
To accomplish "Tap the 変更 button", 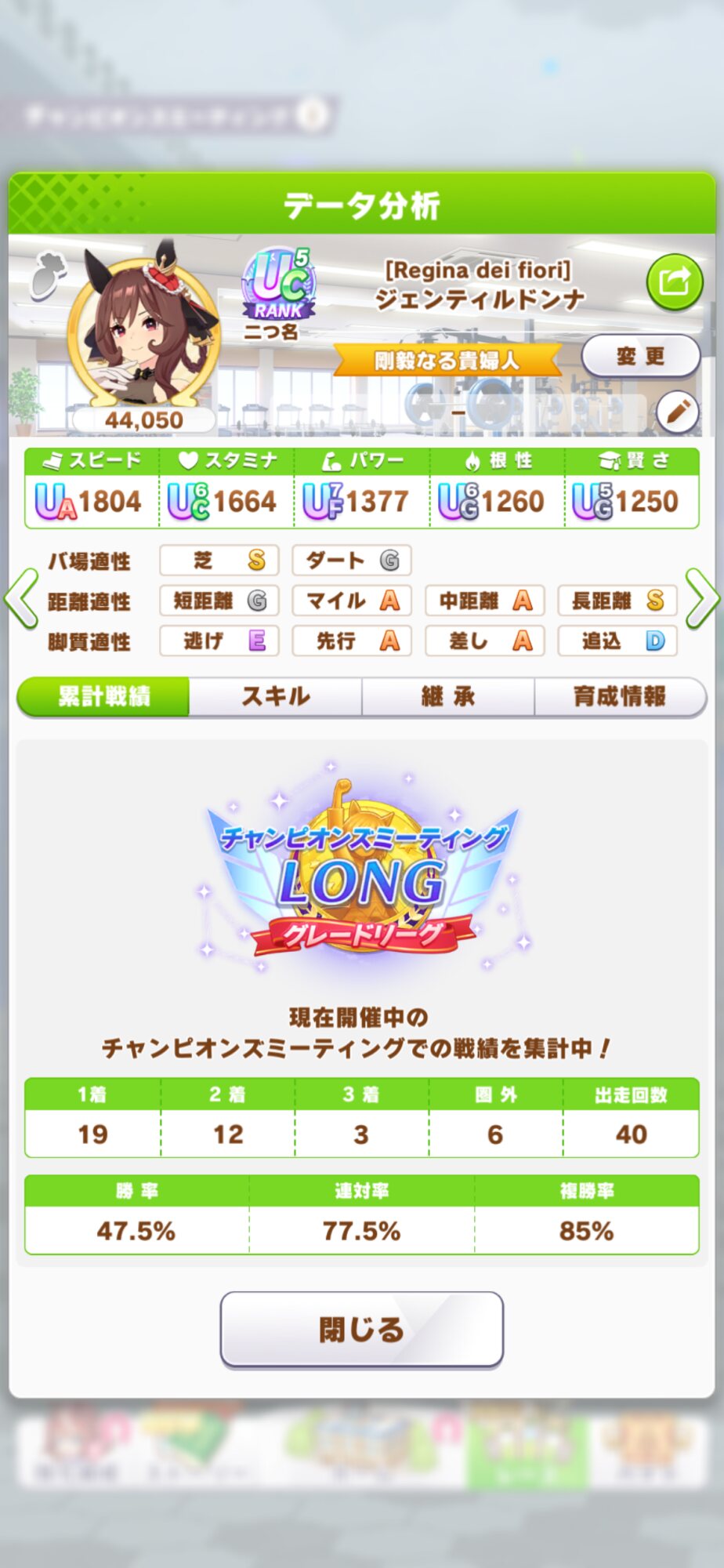I will point(641,357).
